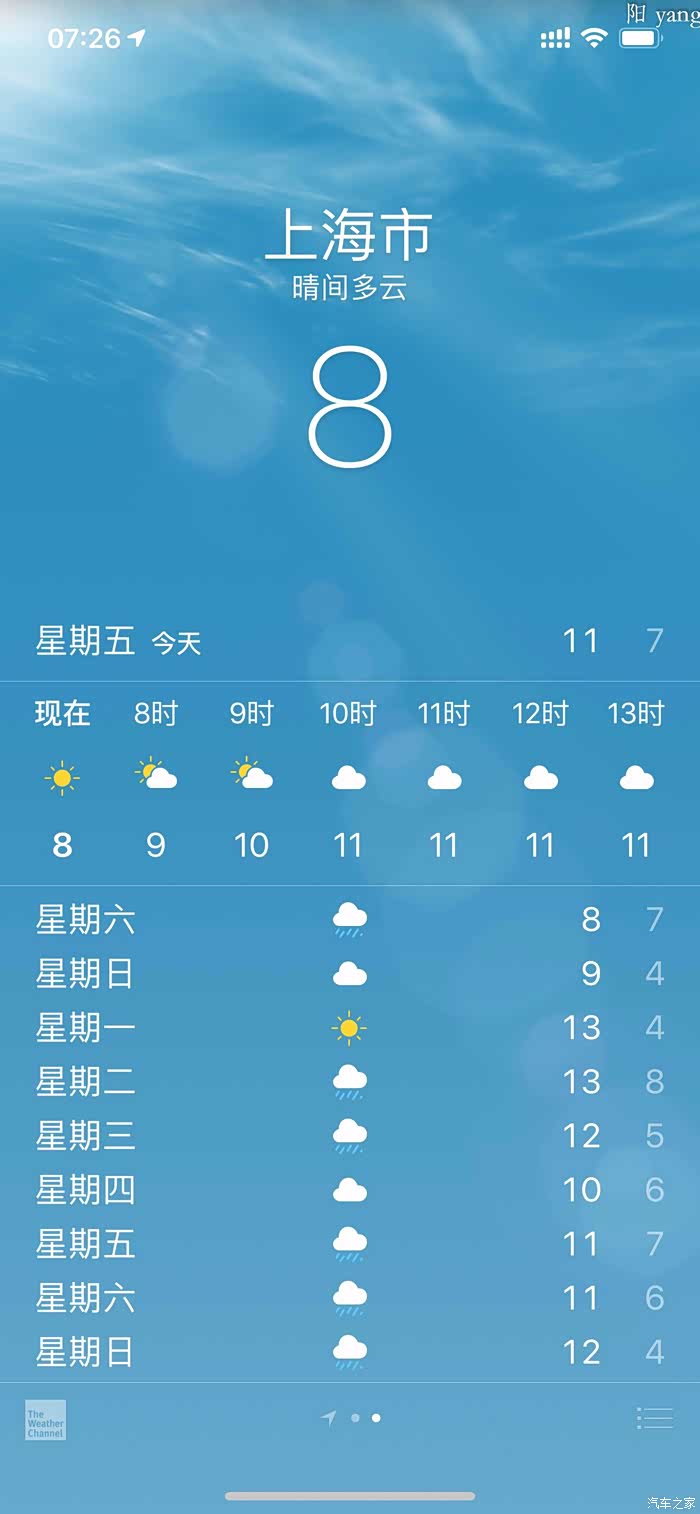Open the city list icon
Screen dimensions: 700x1514
(x=654, y=1418)
